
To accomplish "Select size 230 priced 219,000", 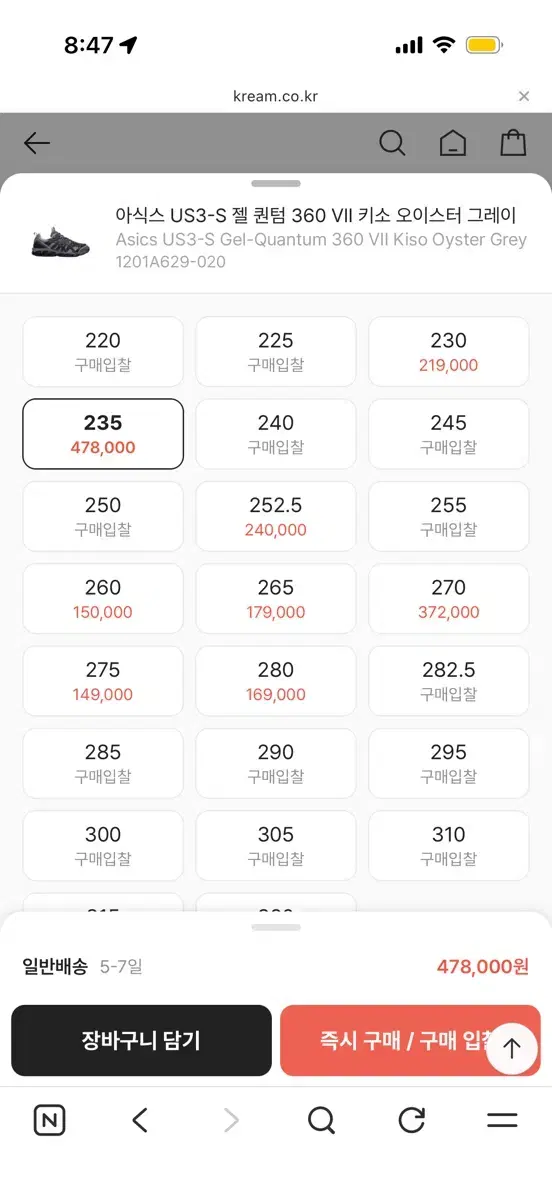I will [448, 351].
